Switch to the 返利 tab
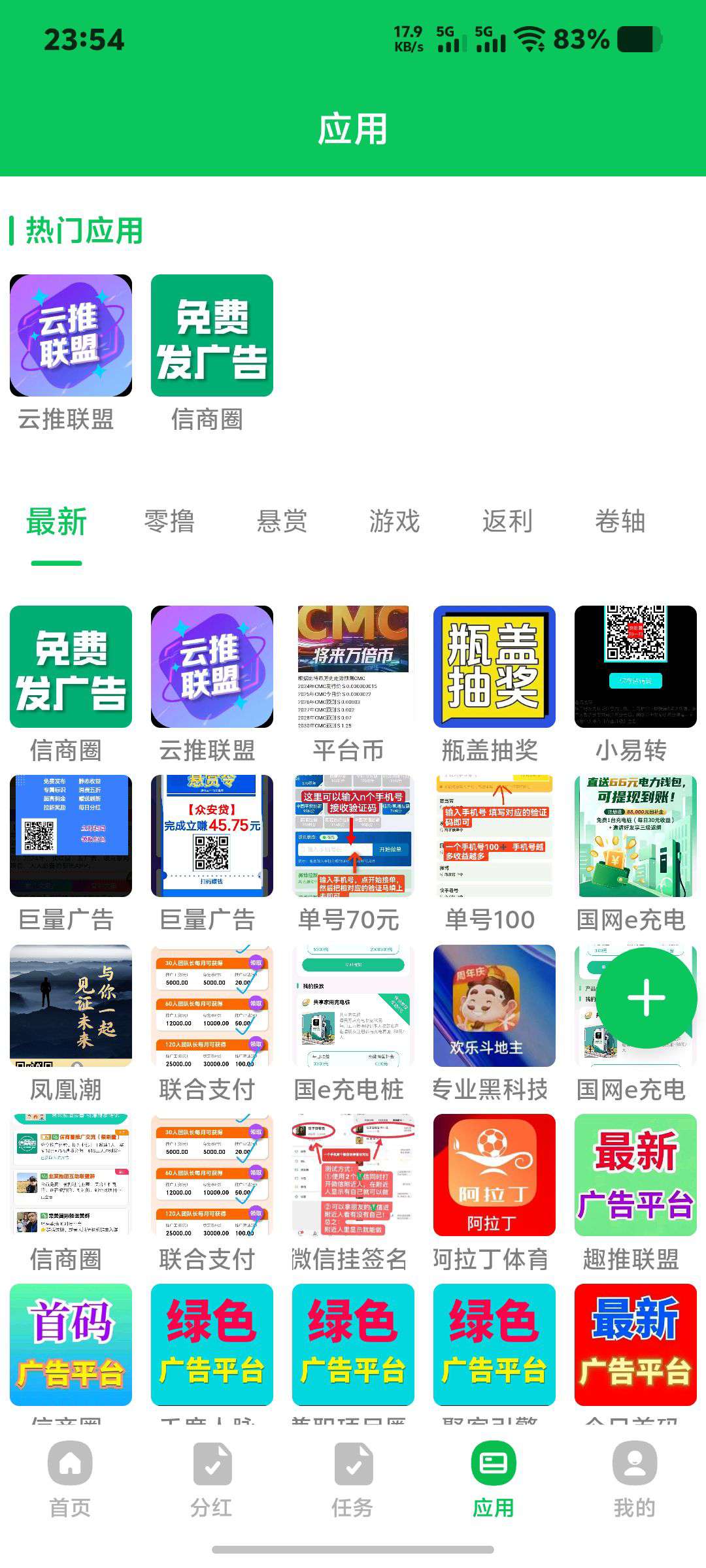 pos(507,521)
